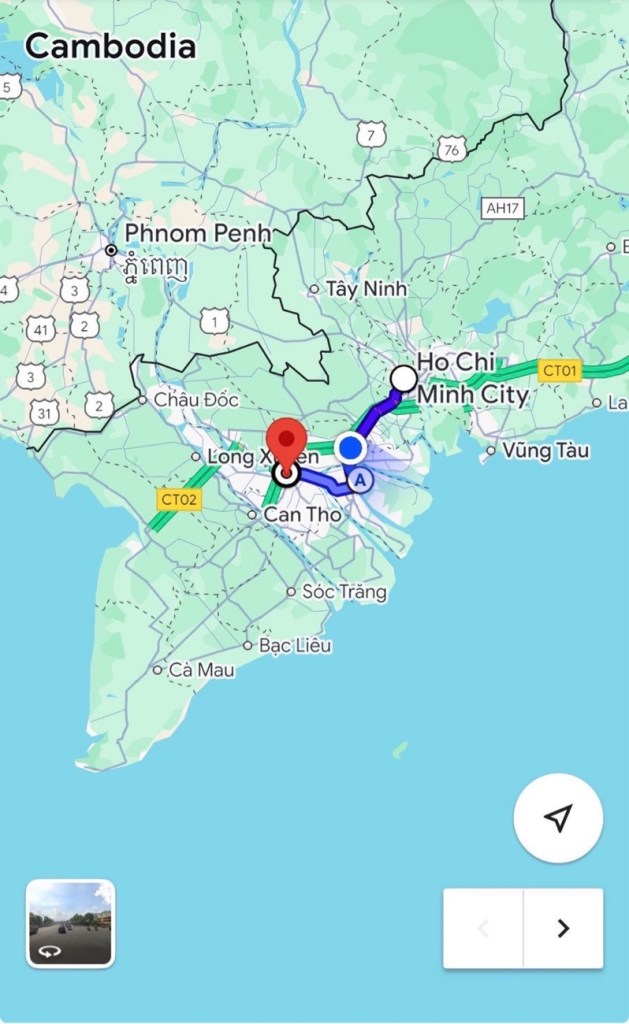This screenshot has width=629, height=1024.
Task: Go to the next route step
Action: click(x=563, y=928)
